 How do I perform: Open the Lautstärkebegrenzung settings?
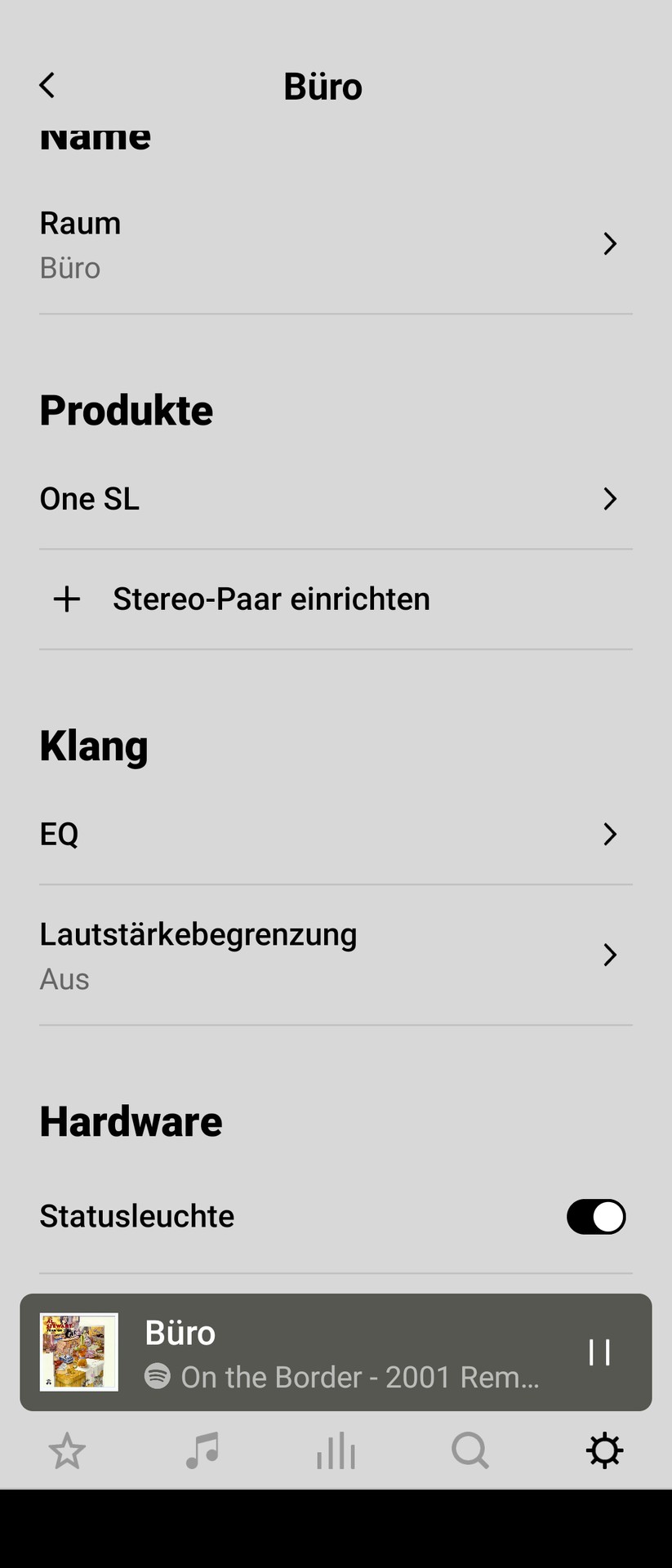tap(611, 955)
